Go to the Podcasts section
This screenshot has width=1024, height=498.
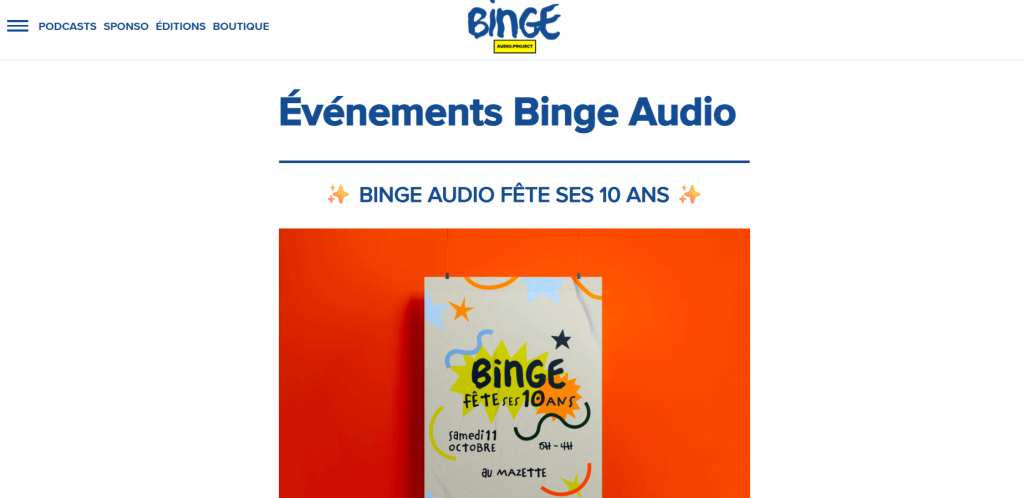click(x=67, y=27)
